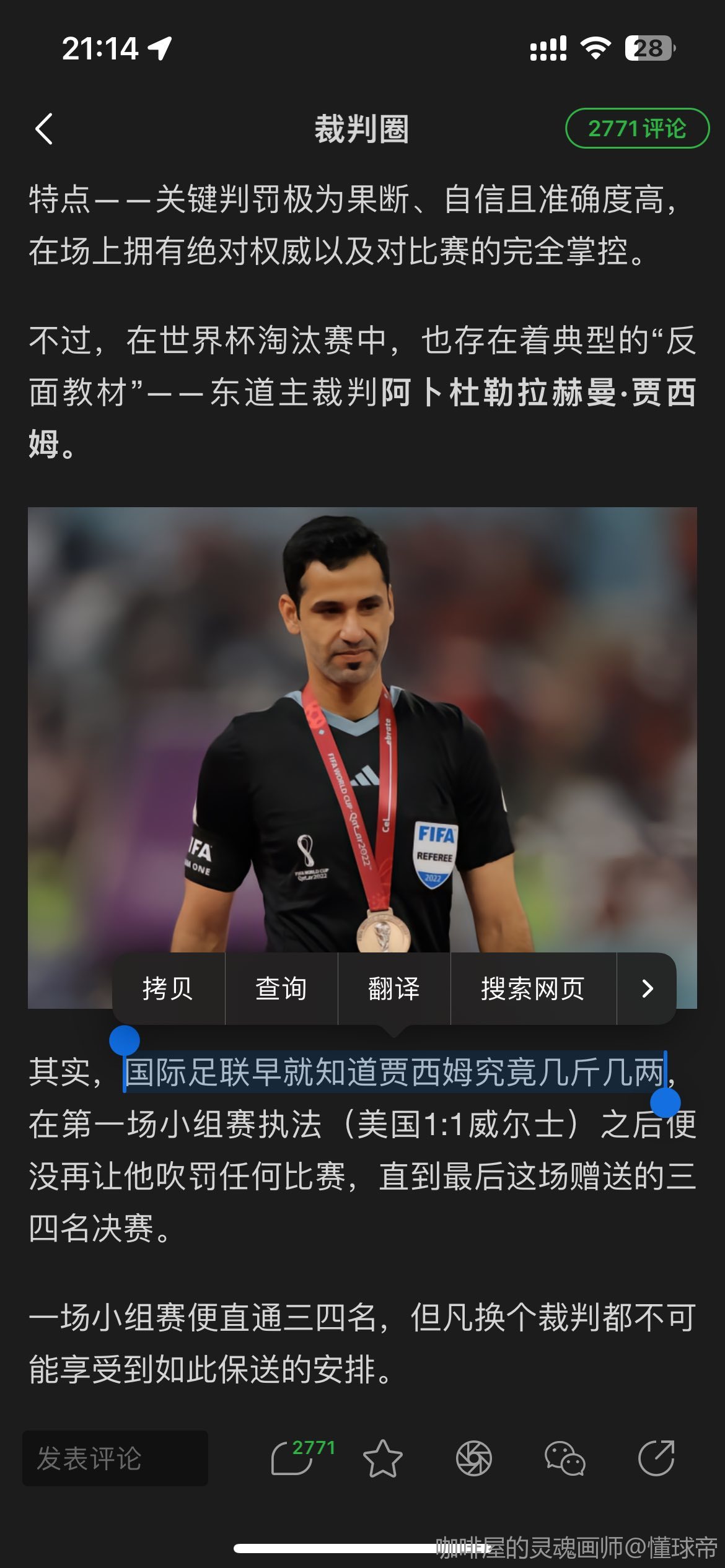
Task: Open the share arrow icon
Action: (x=656, y=1458)
